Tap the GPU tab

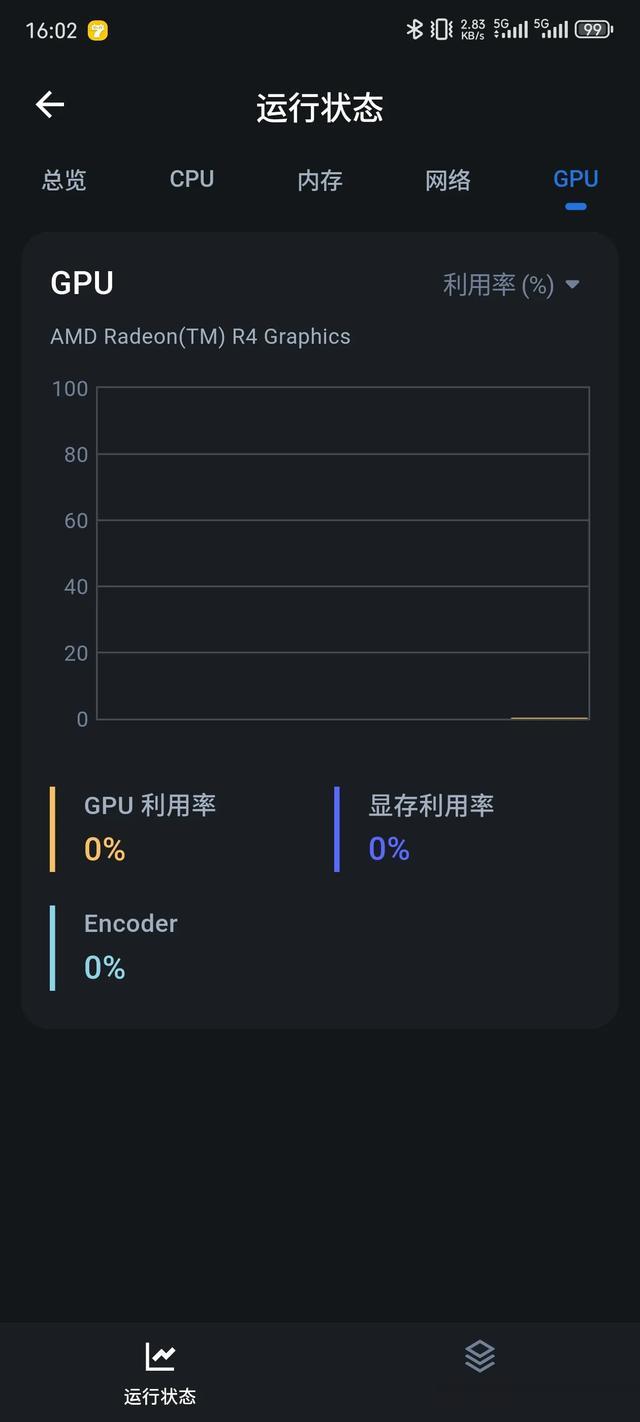(x=576, y=179)
